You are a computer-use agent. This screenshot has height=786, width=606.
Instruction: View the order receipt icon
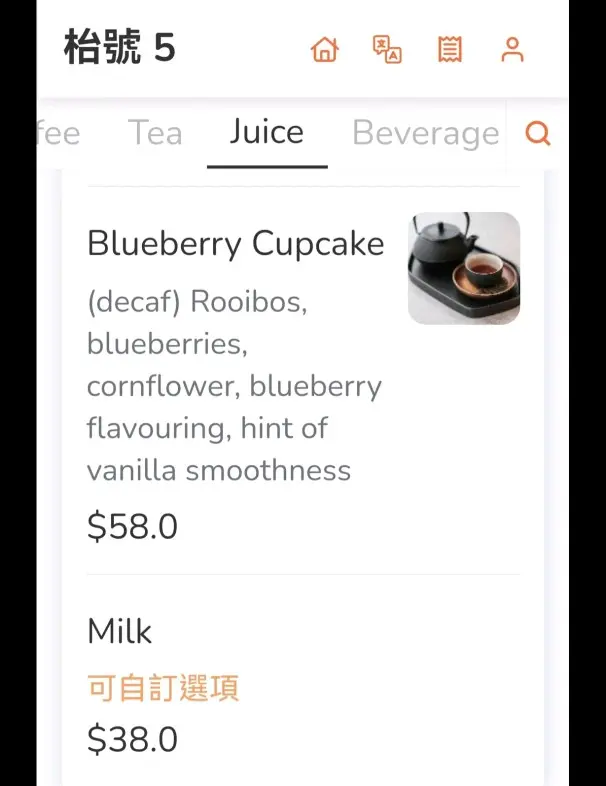450,49
